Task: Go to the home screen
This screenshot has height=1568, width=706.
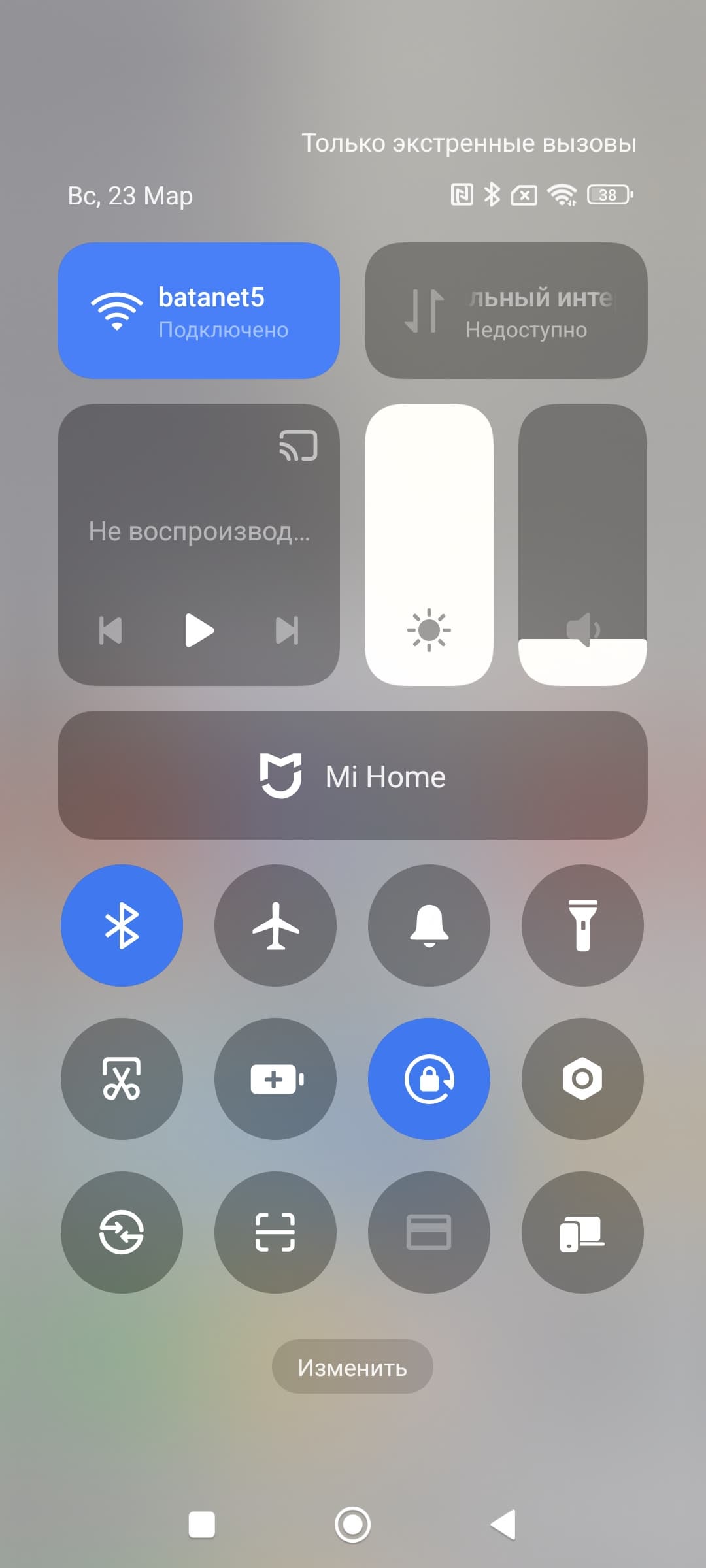Action: (352, 1525)
